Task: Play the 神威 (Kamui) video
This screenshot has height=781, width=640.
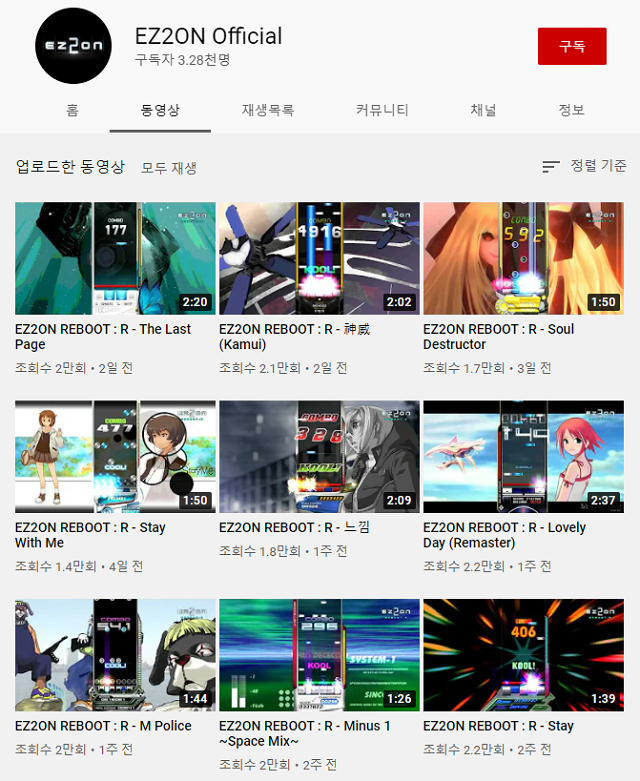Action: tap(319, 258)
